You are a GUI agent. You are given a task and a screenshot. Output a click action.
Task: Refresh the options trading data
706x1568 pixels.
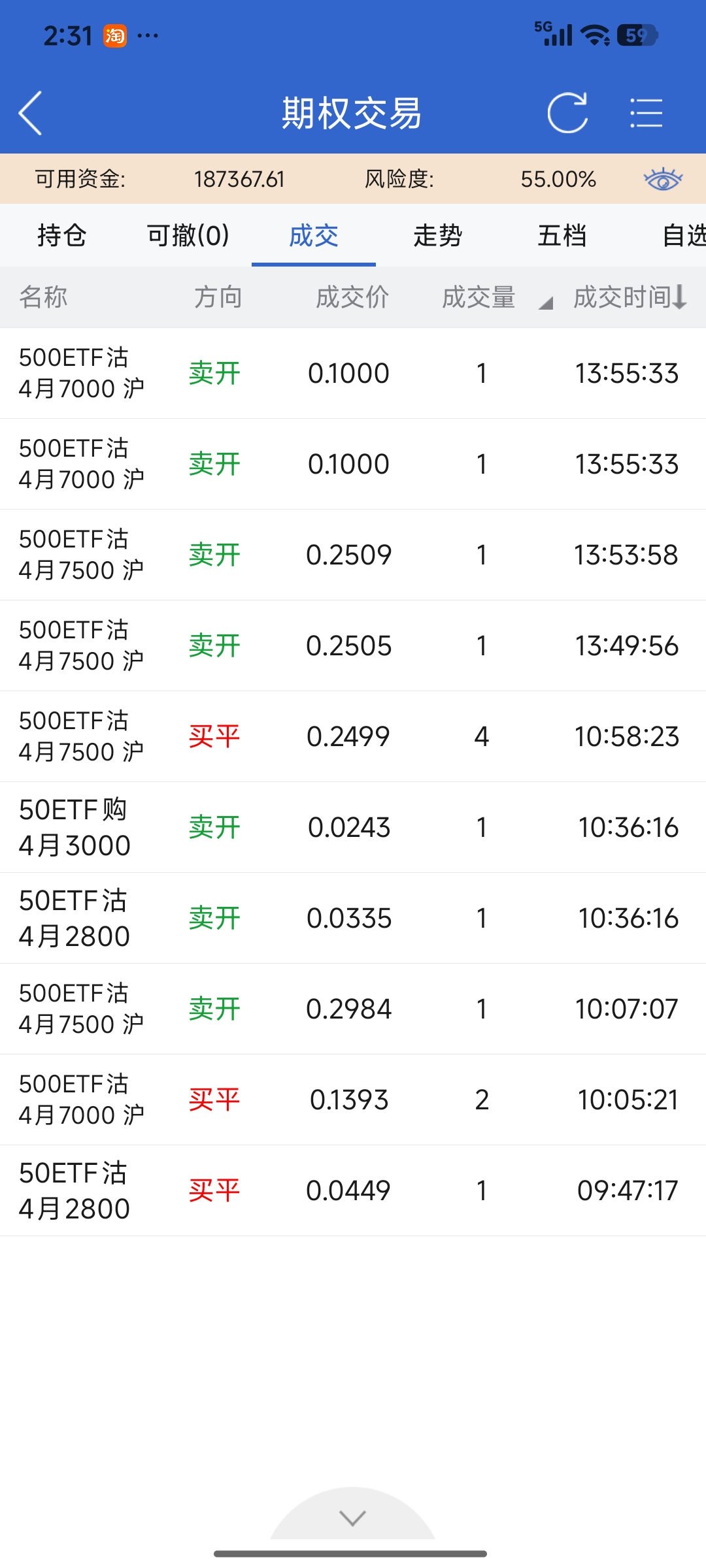tap(567, 113)
